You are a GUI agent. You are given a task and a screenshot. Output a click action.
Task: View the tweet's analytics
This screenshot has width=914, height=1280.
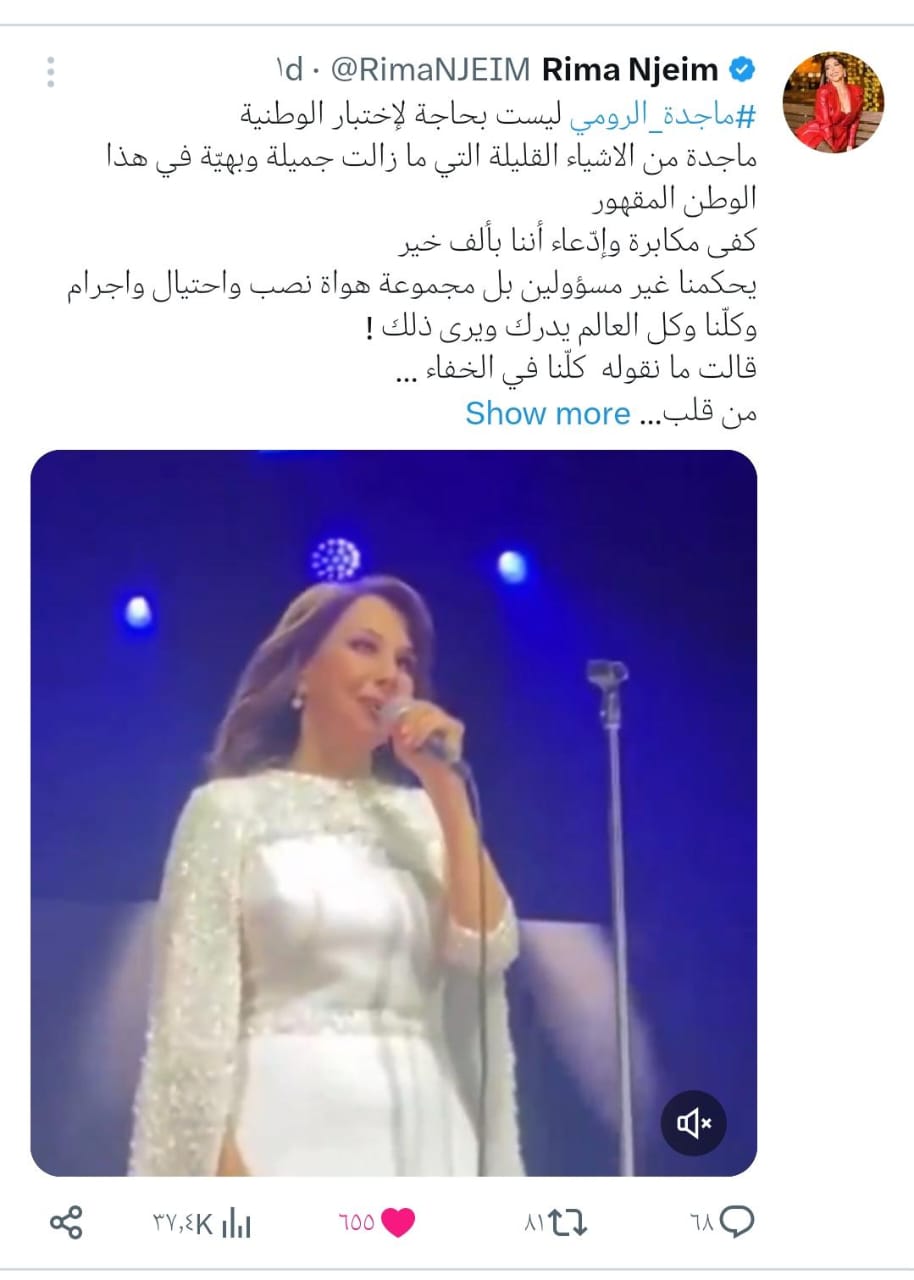[x=203, y=1222]
